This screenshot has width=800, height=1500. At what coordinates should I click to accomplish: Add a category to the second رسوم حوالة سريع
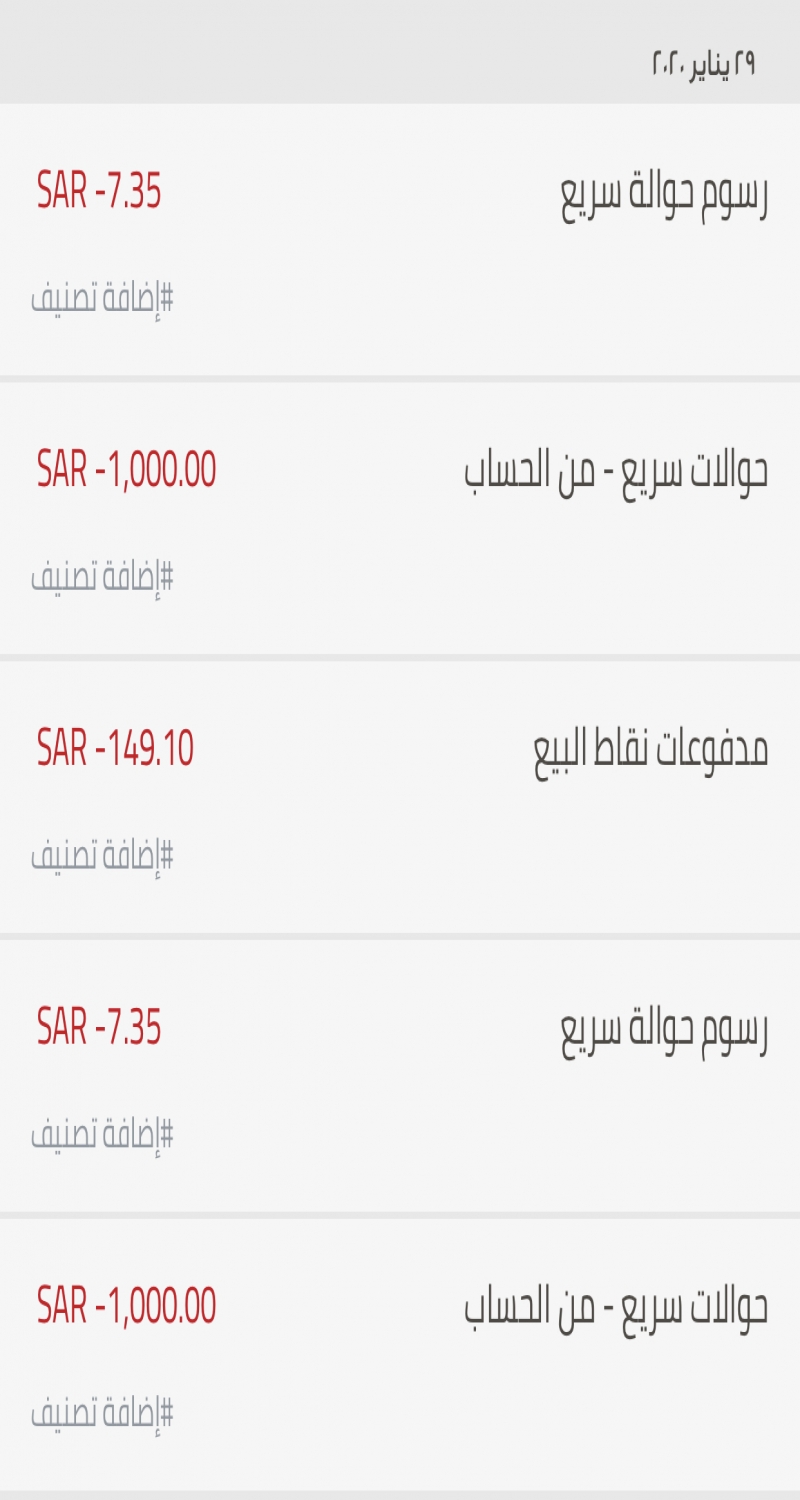coord(102,1135)
